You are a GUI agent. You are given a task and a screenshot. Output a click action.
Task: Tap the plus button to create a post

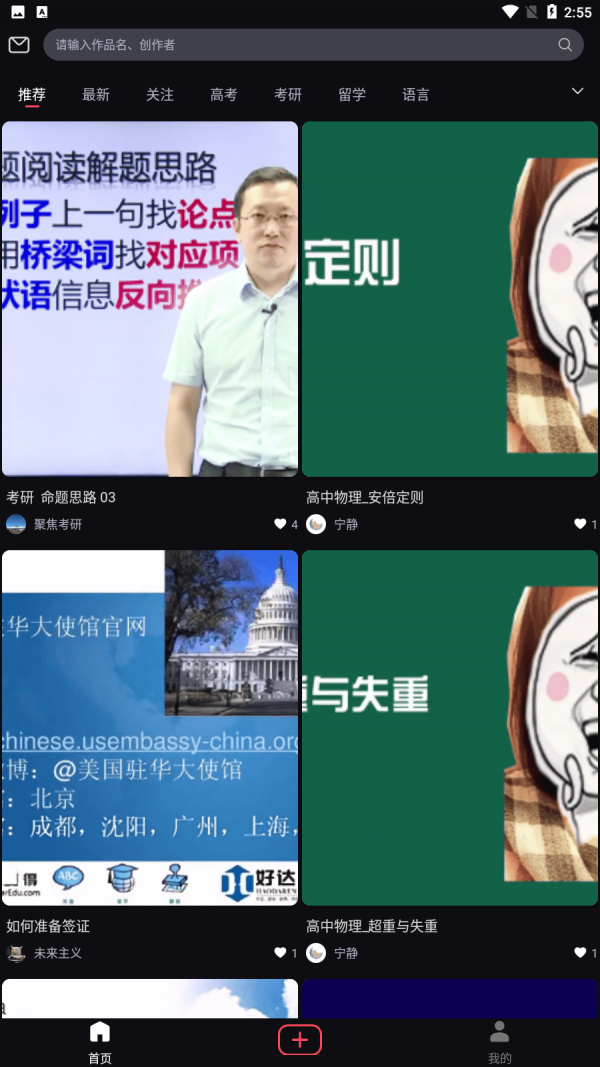[300, 1040]
